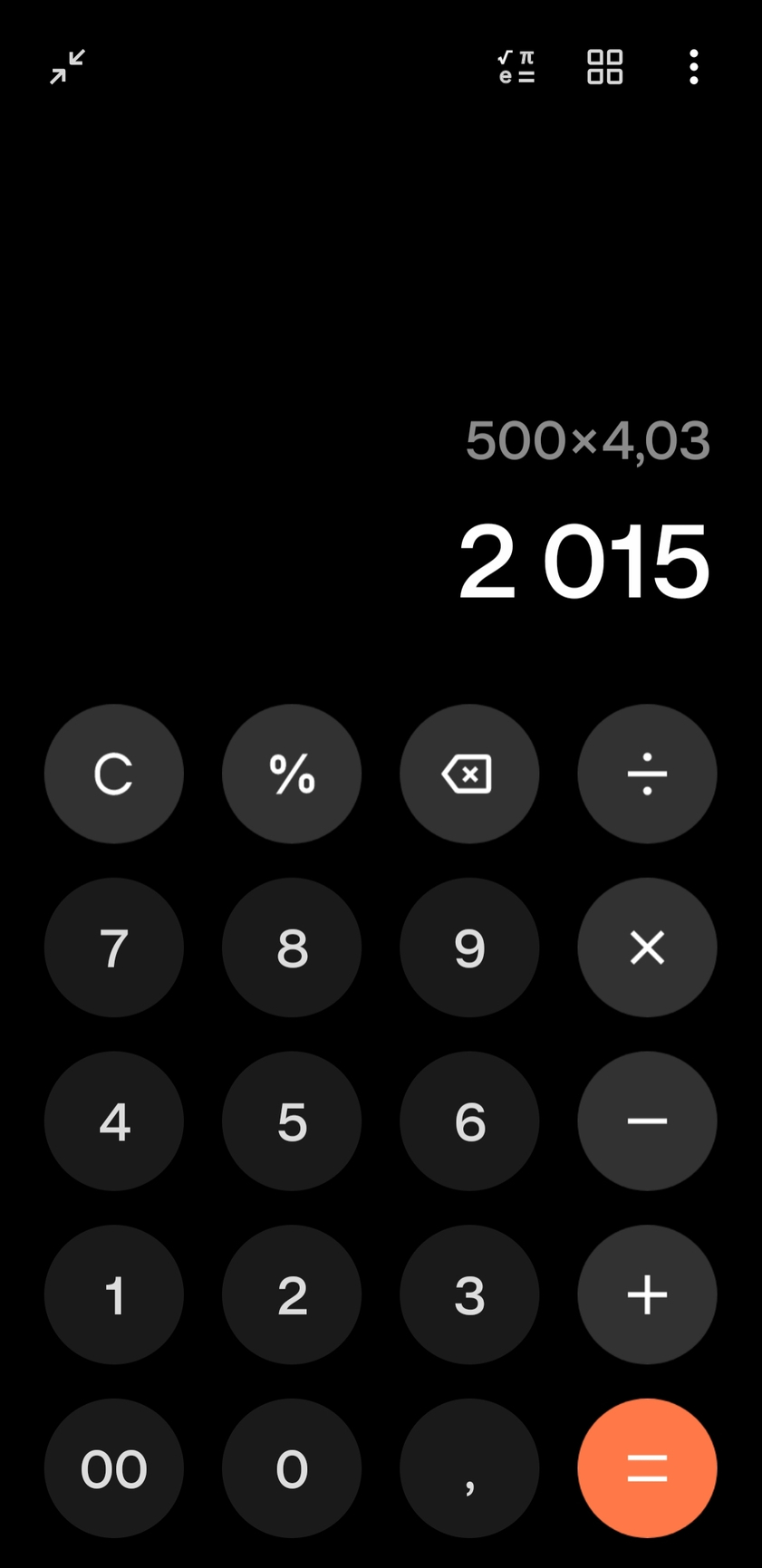Viewport: 762px width, 1568px height.
Task: Select the plus operator
Action: 647,1295
